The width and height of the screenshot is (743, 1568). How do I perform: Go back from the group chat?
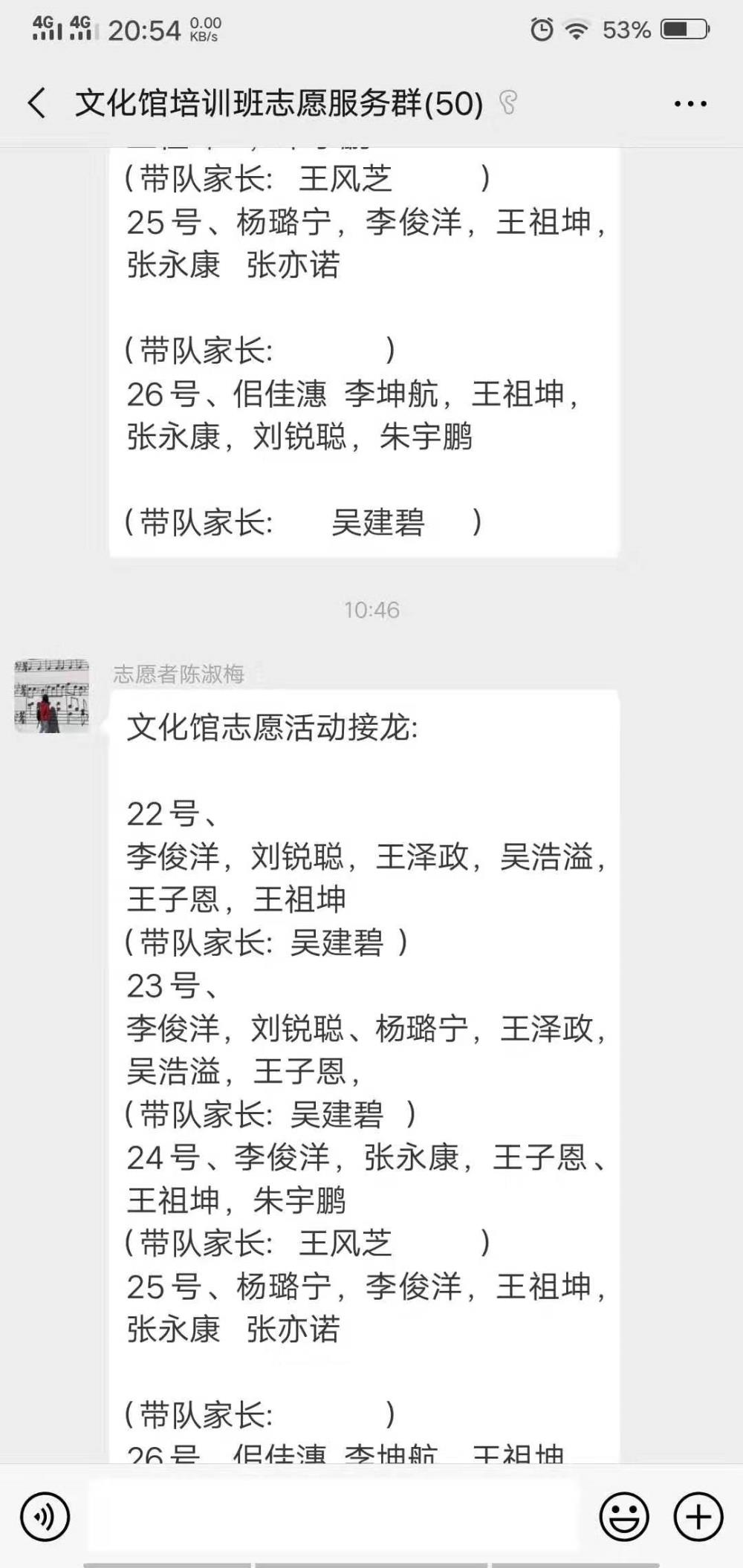36,103
